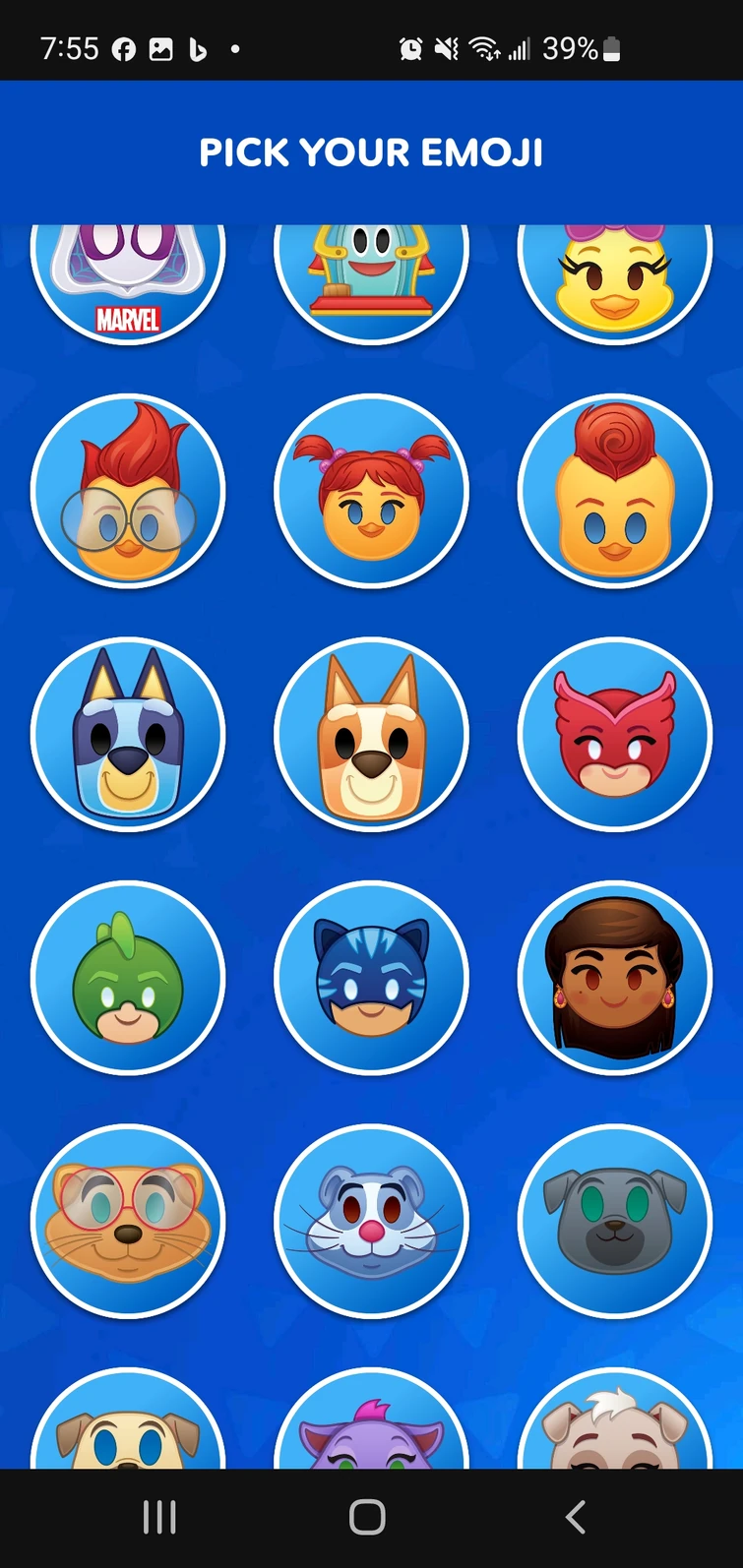The height and width of the screenshot is (1568, 743).
Task: Select the girl with gold earrings emoji
Action: (x=615, y=977)
